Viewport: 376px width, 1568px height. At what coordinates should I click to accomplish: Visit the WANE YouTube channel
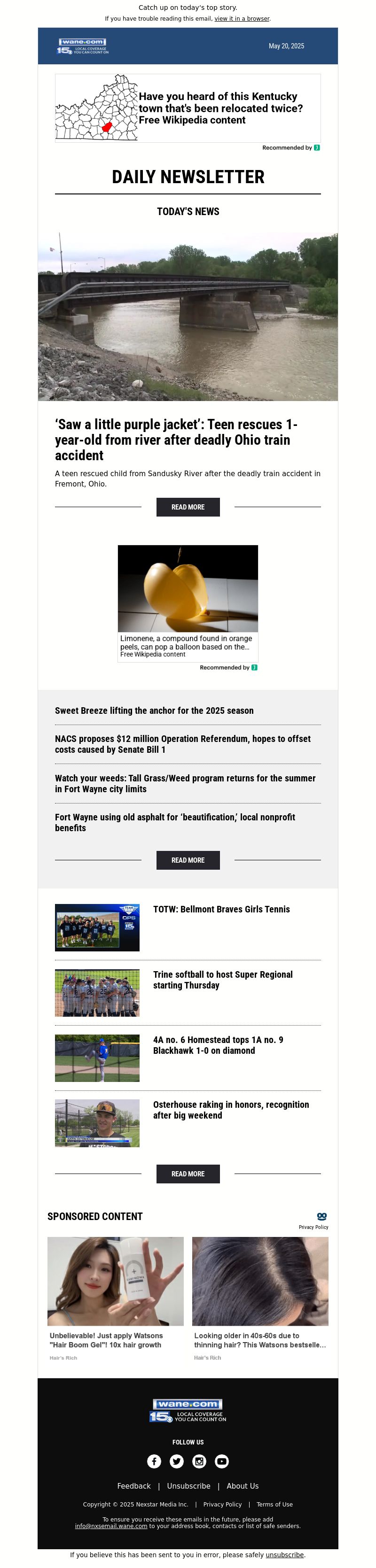pyautogui.click(x=222, y=1461)
